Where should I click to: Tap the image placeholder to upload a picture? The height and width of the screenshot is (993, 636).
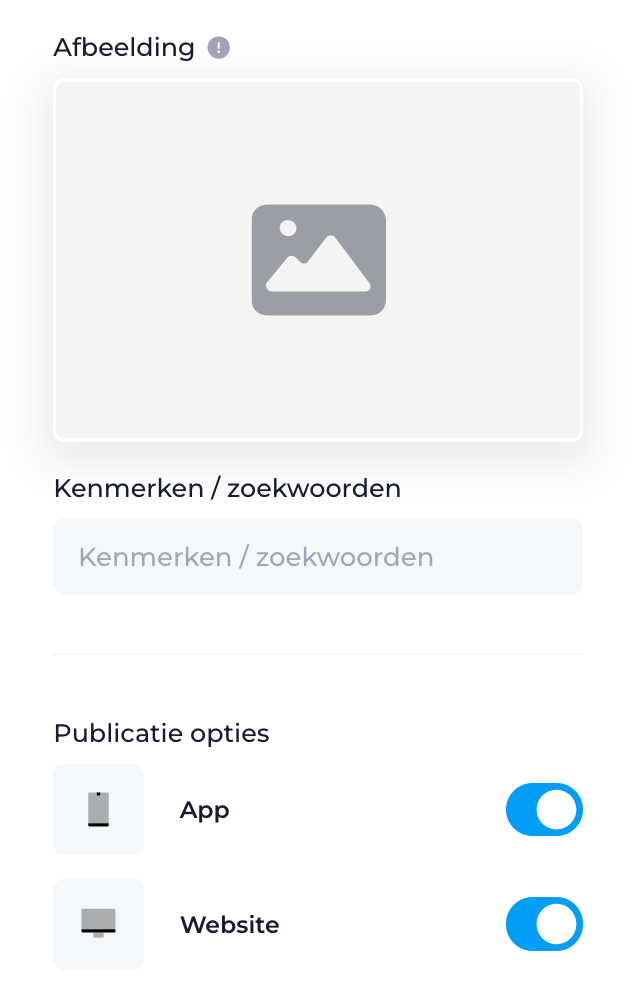[x=318, y=260]
